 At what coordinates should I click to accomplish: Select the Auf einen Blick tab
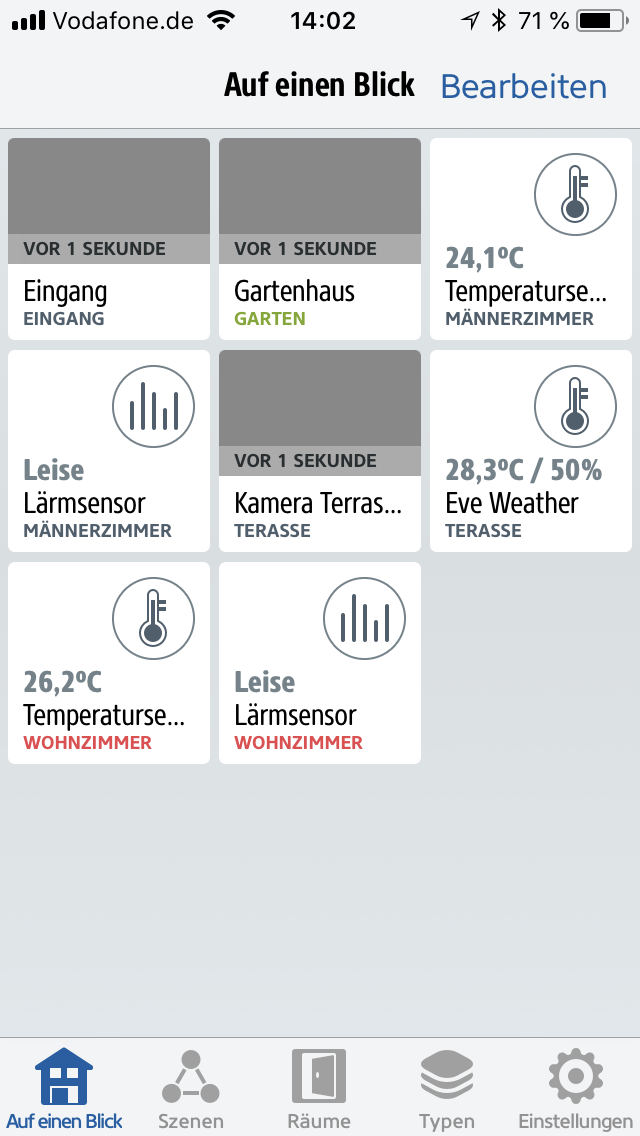(64, 1088)
